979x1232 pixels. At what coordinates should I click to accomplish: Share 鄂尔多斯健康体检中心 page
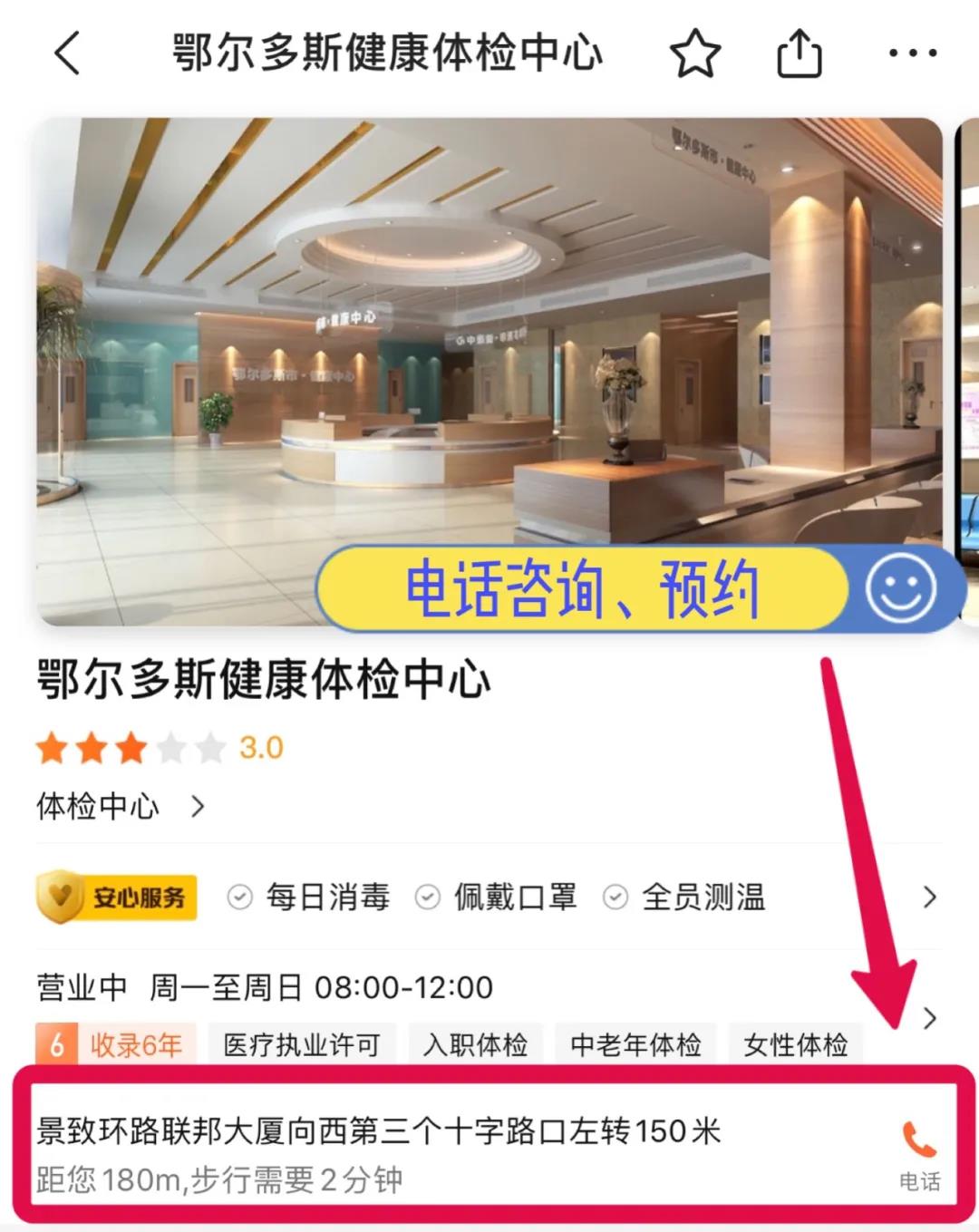pos(800,53)
